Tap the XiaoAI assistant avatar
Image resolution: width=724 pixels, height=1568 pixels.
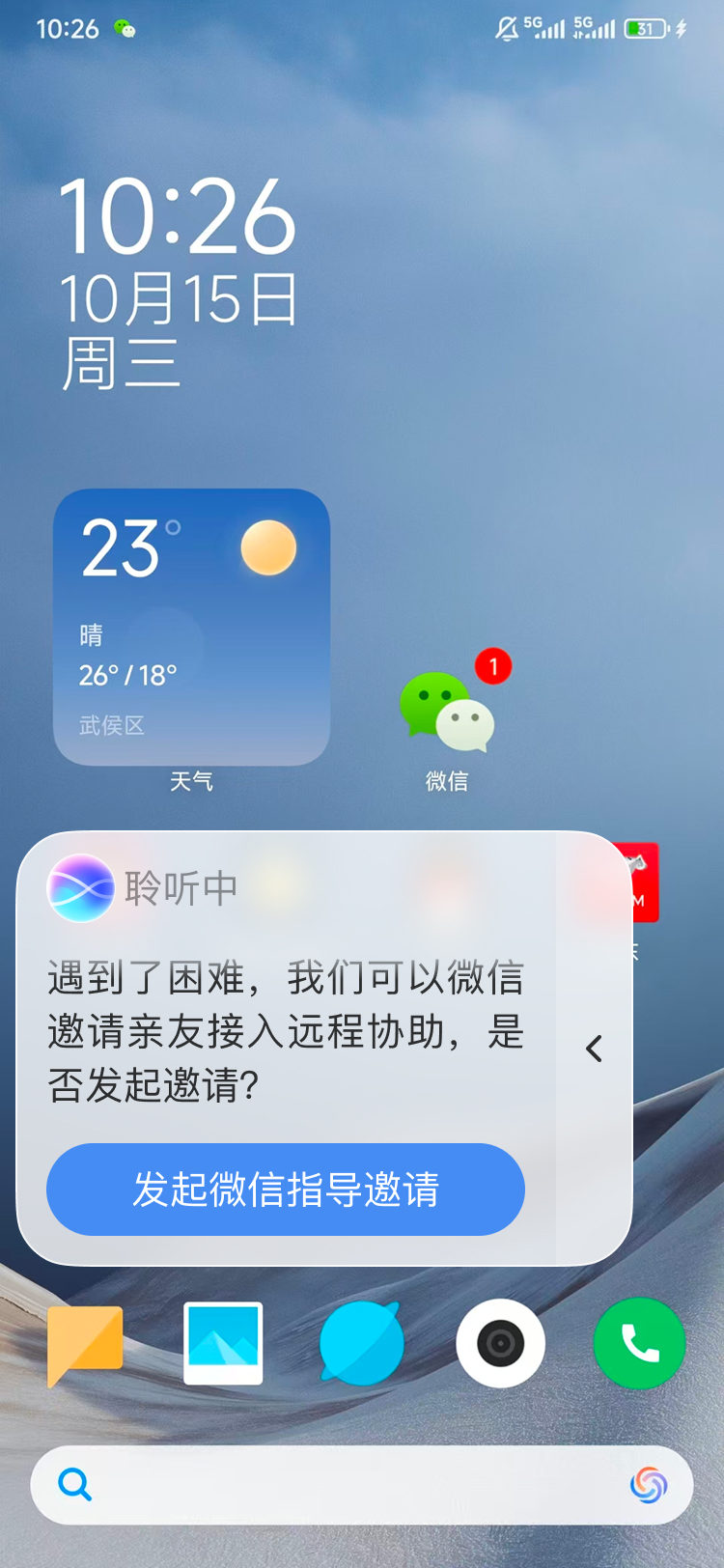(x=81, y=887)
